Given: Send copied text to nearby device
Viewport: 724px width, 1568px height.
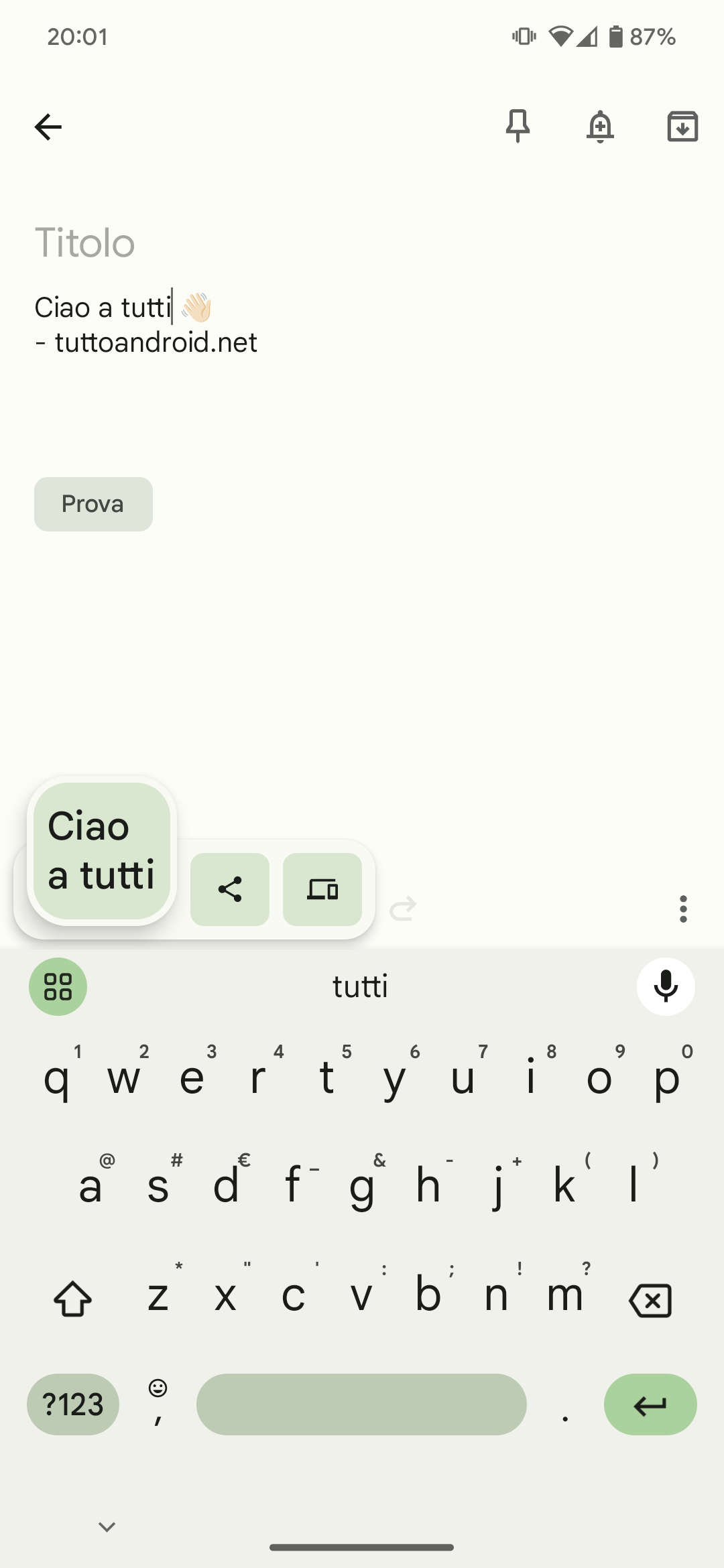Looking at the screenshot, I should pos(322,889).
